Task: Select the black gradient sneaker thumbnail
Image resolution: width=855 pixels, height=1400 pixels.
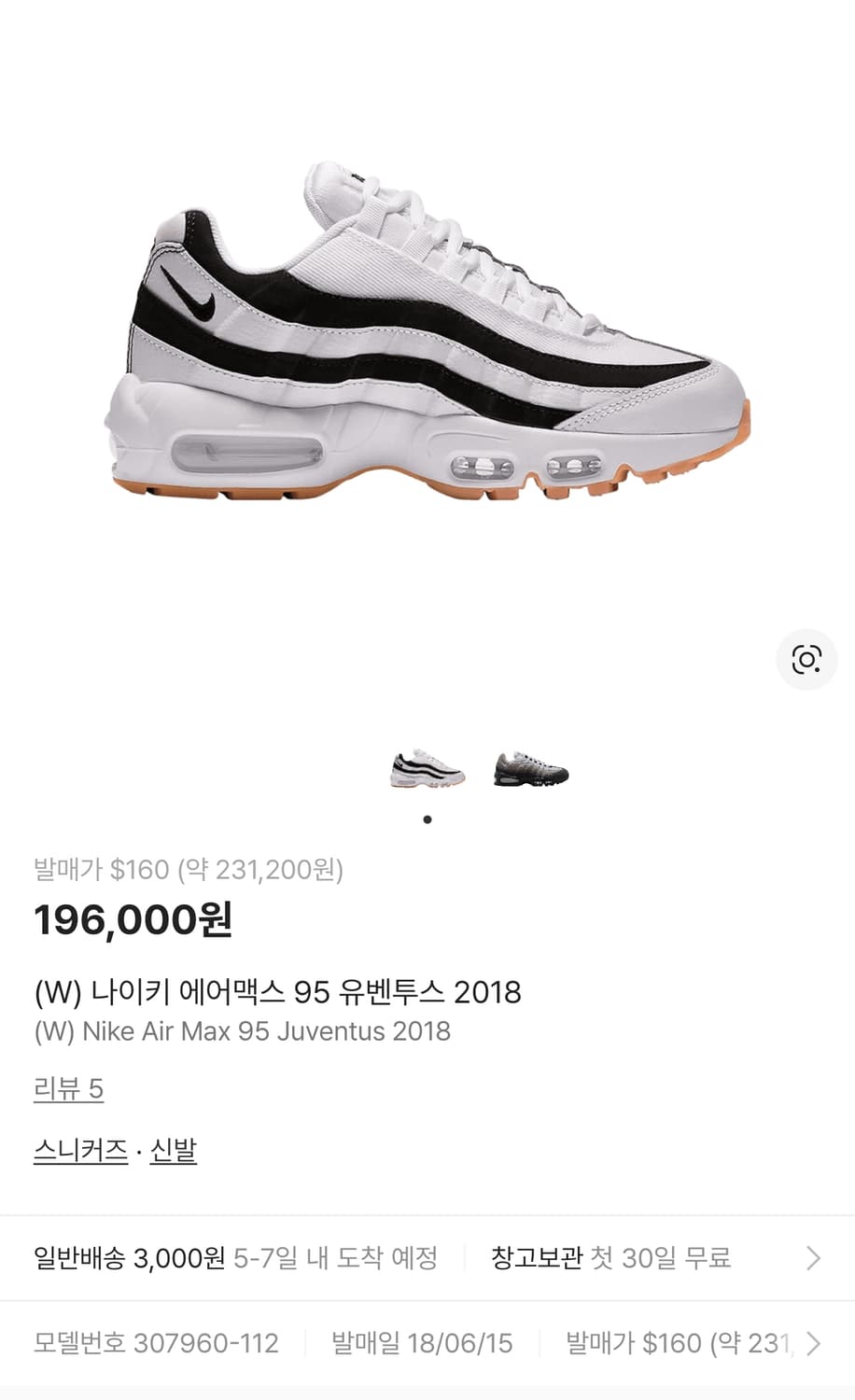Action: (528, 768)
